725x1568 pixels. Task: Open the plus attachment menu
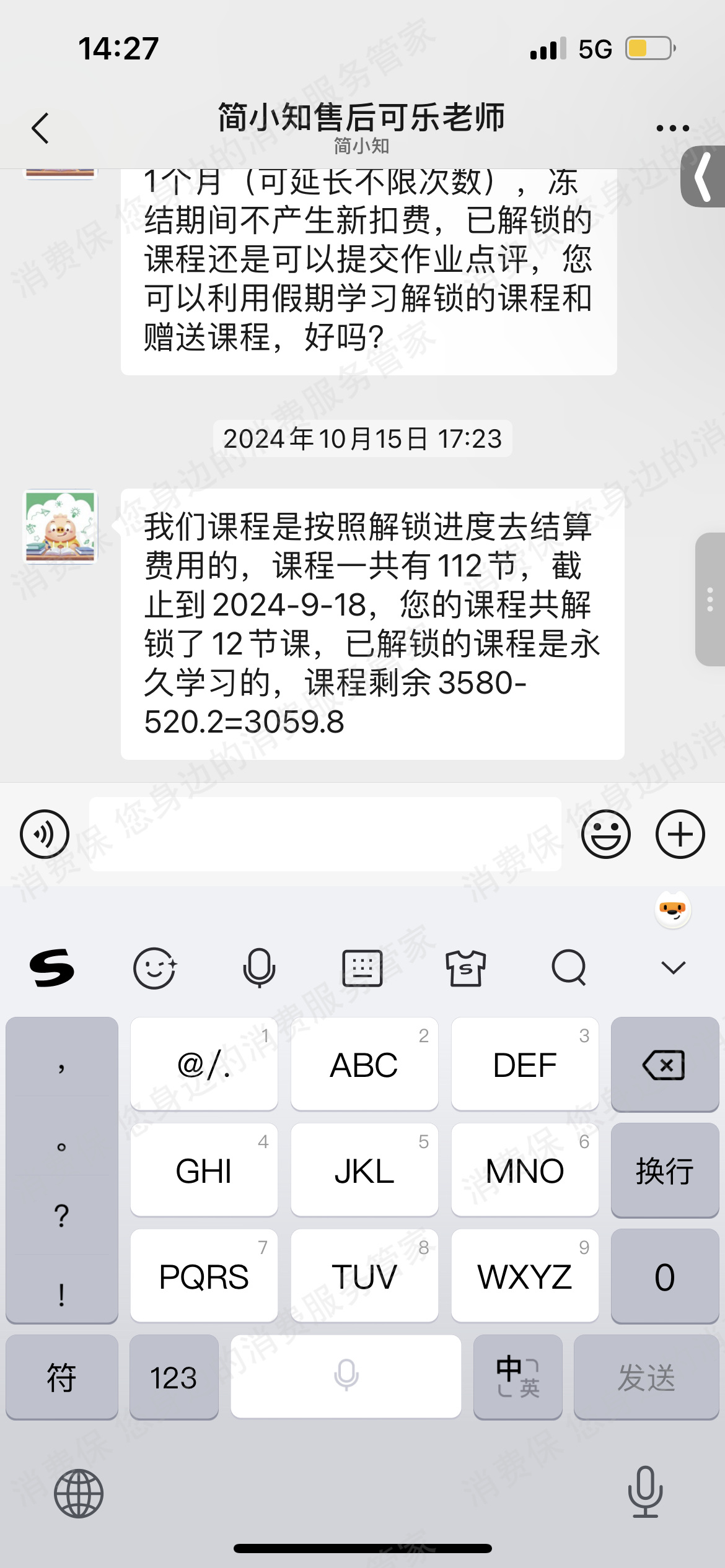click(x=680, y=834)
